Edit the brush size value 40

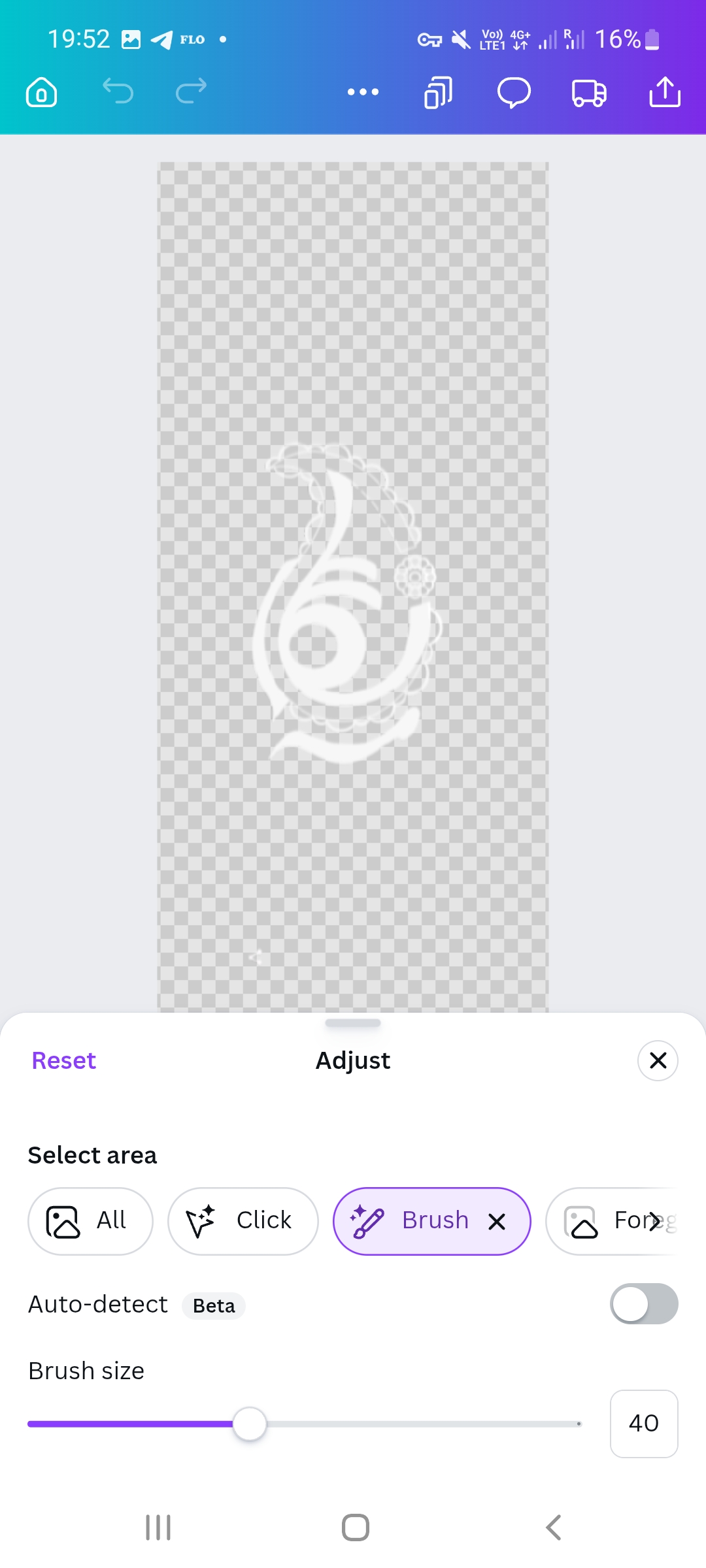point(643,1423)
